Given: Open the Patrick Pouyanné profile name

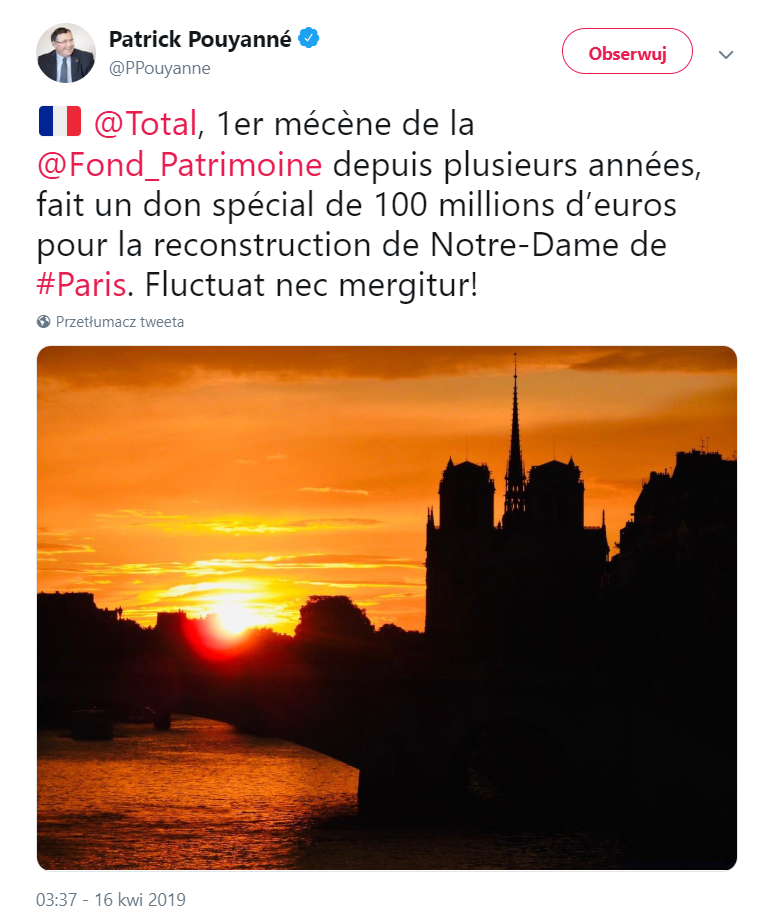Looking at the screenshot, I should pos(199,39).
